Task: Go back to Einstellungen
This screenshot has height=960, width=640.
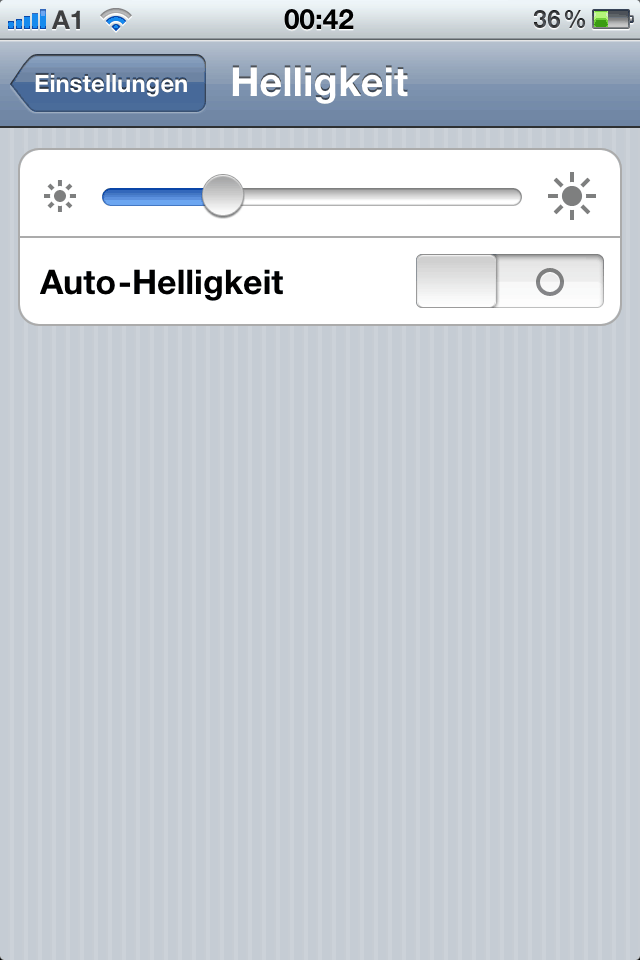Action: 108,84
